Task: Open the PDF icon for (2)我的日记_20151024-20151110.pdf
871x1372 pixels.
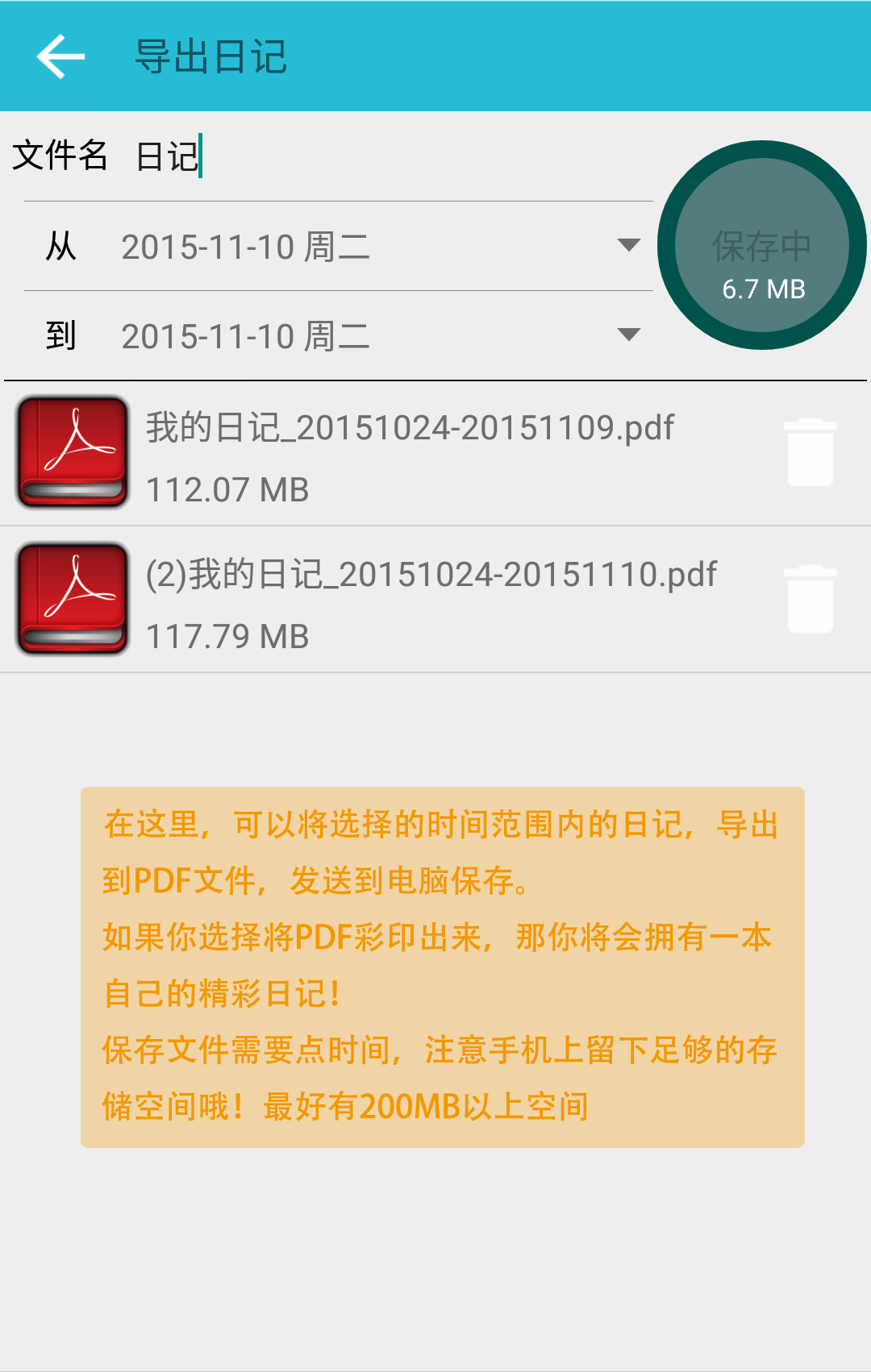Action: coord(71,599)
